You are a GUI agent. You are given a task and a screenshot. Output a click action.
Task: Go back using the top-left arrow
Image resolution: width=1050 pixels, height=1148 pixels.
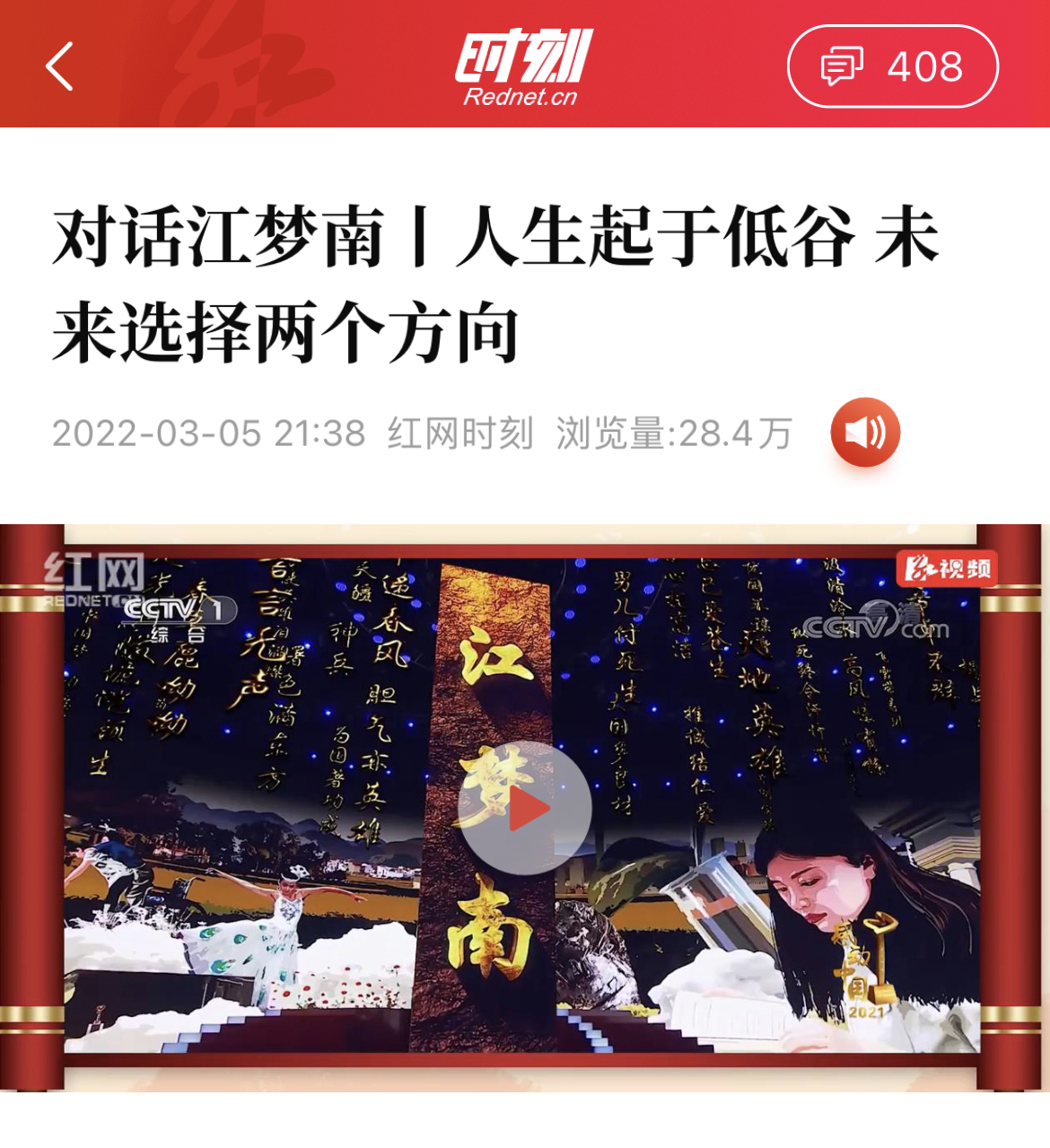click(59, 66)
